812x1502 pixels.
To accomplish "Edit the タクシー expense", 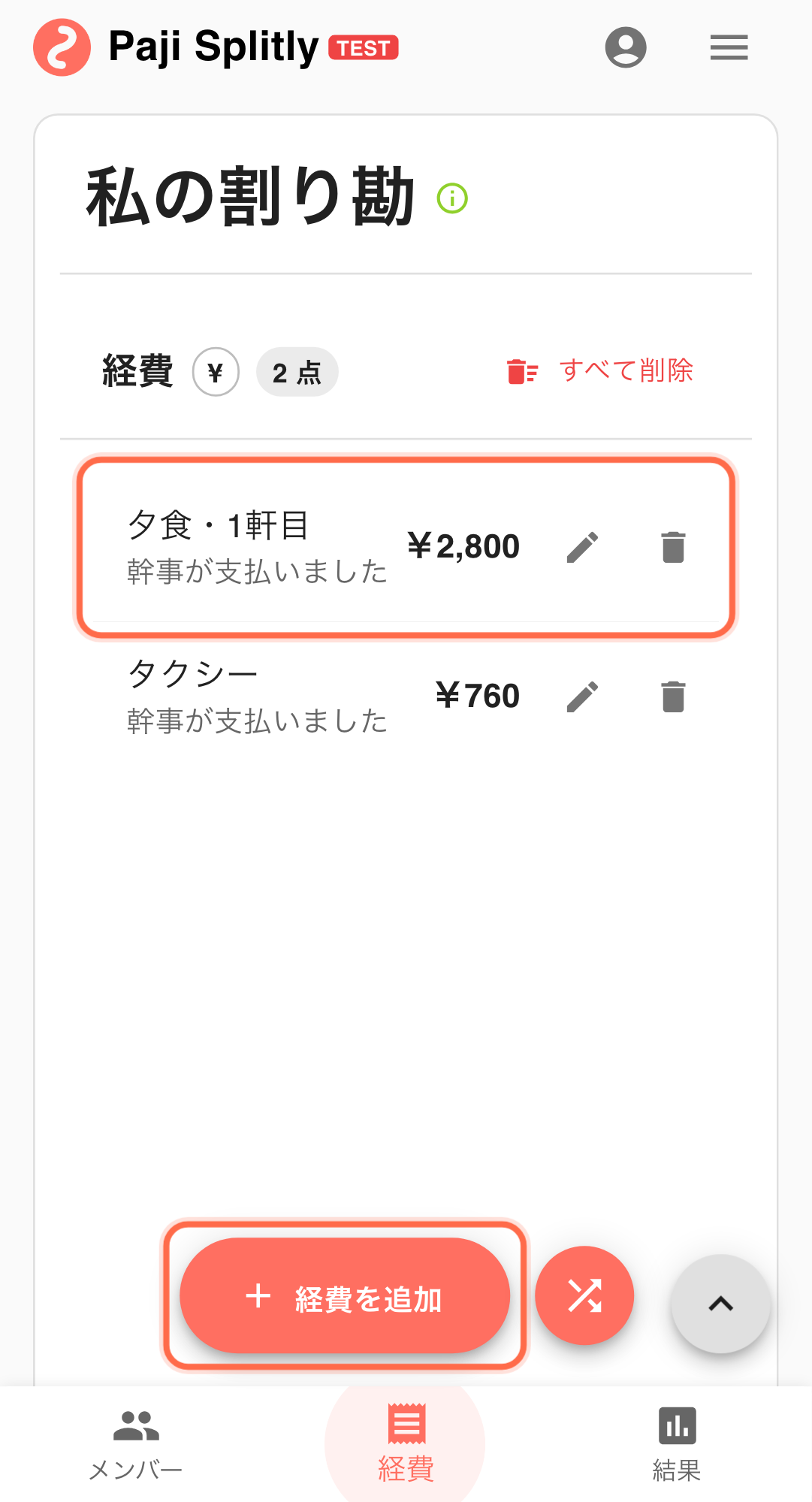I will (582, 697).
